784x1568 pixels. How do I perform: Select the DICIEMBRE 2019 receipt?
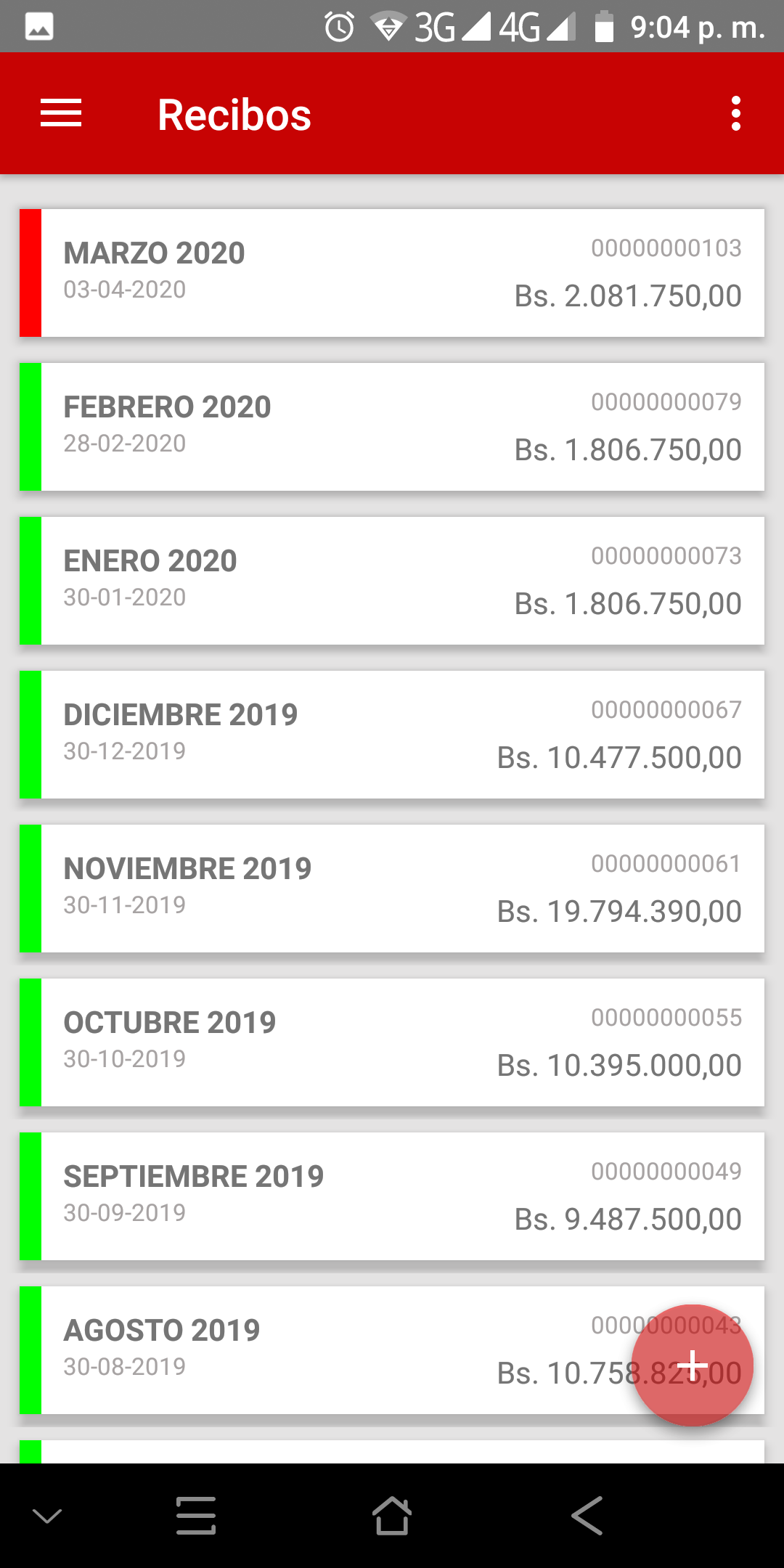tap(392, 735)
